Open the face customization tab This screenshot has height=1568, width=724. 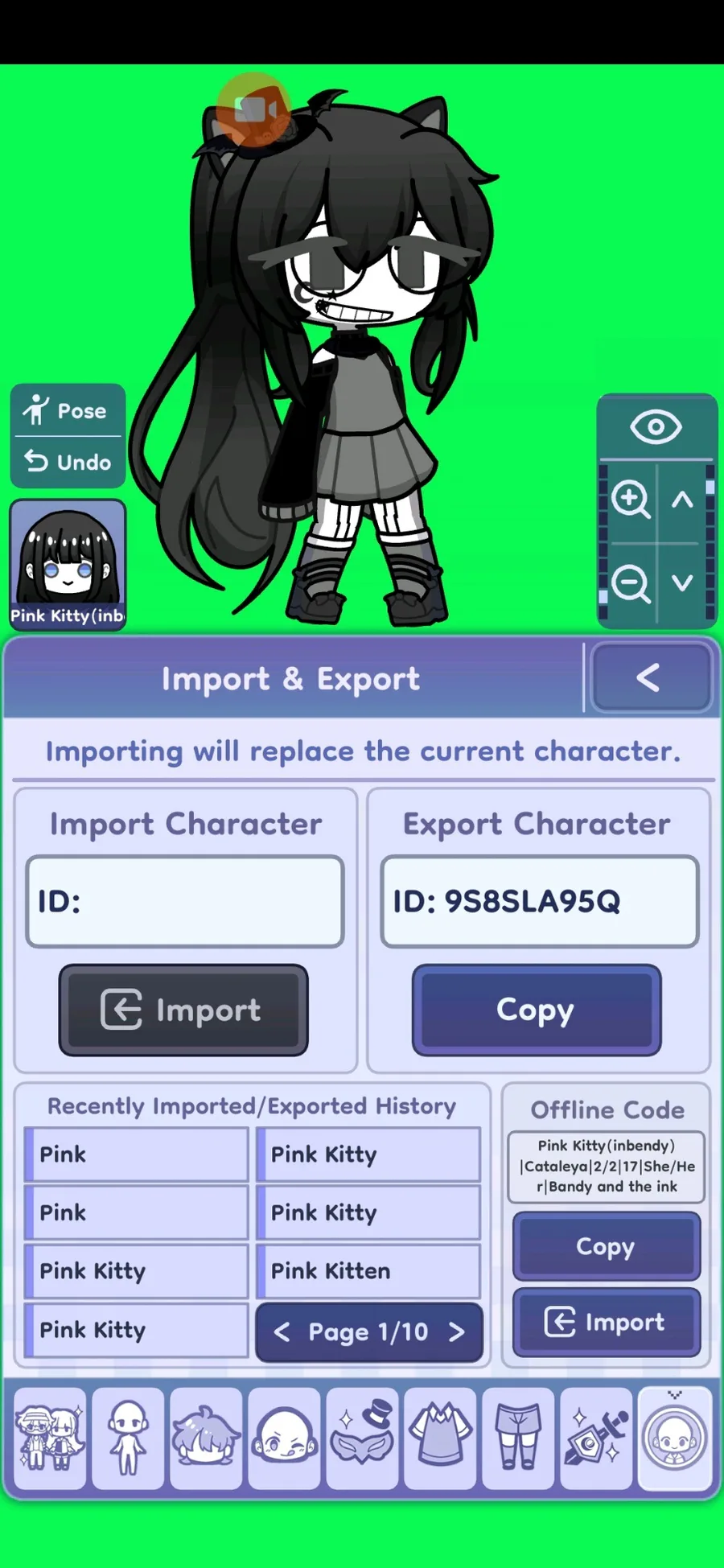pyautogui.click(x=284, y=1438)
